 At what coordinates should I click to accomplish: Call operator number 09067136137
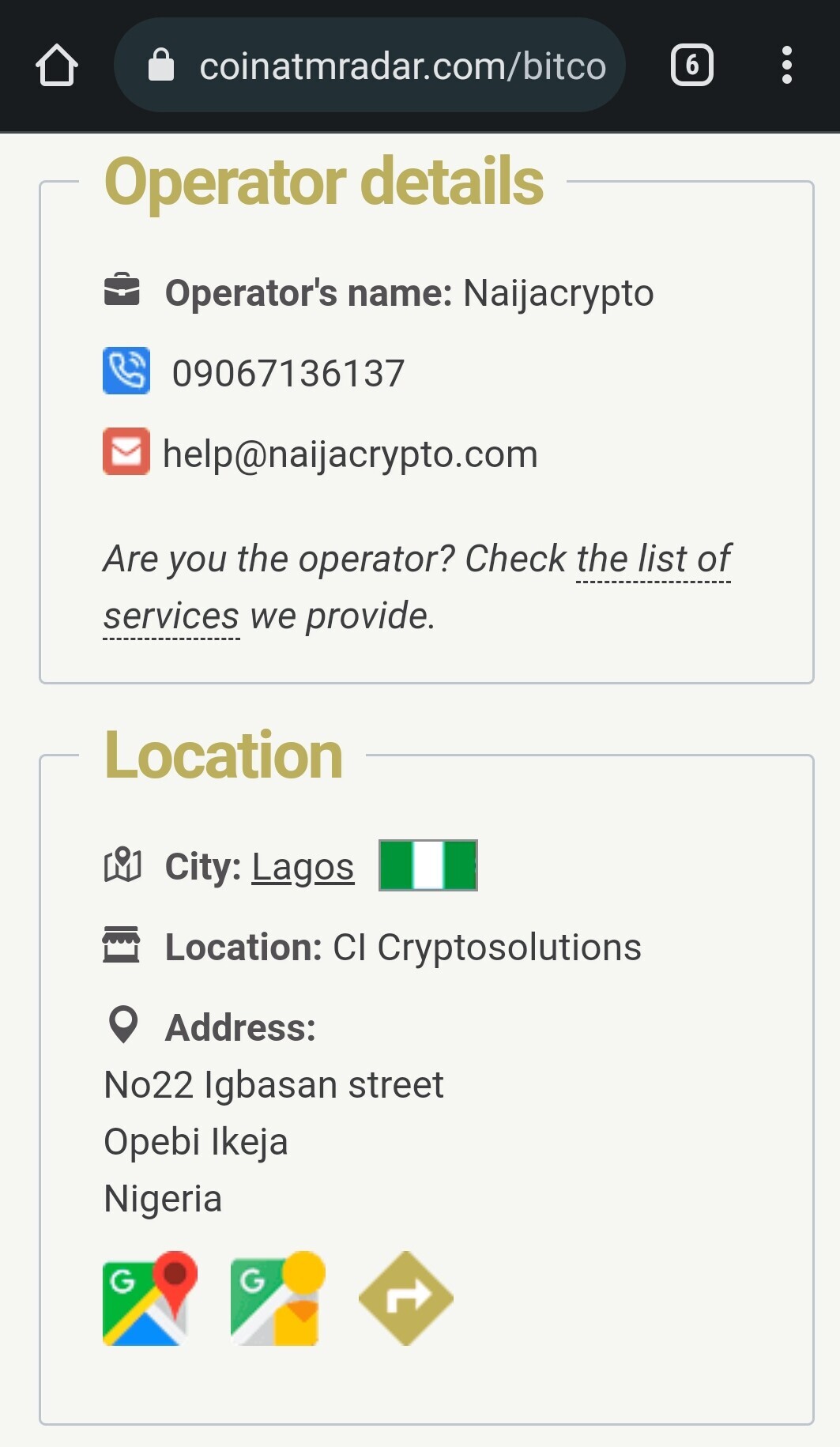[x=288, y=373]
